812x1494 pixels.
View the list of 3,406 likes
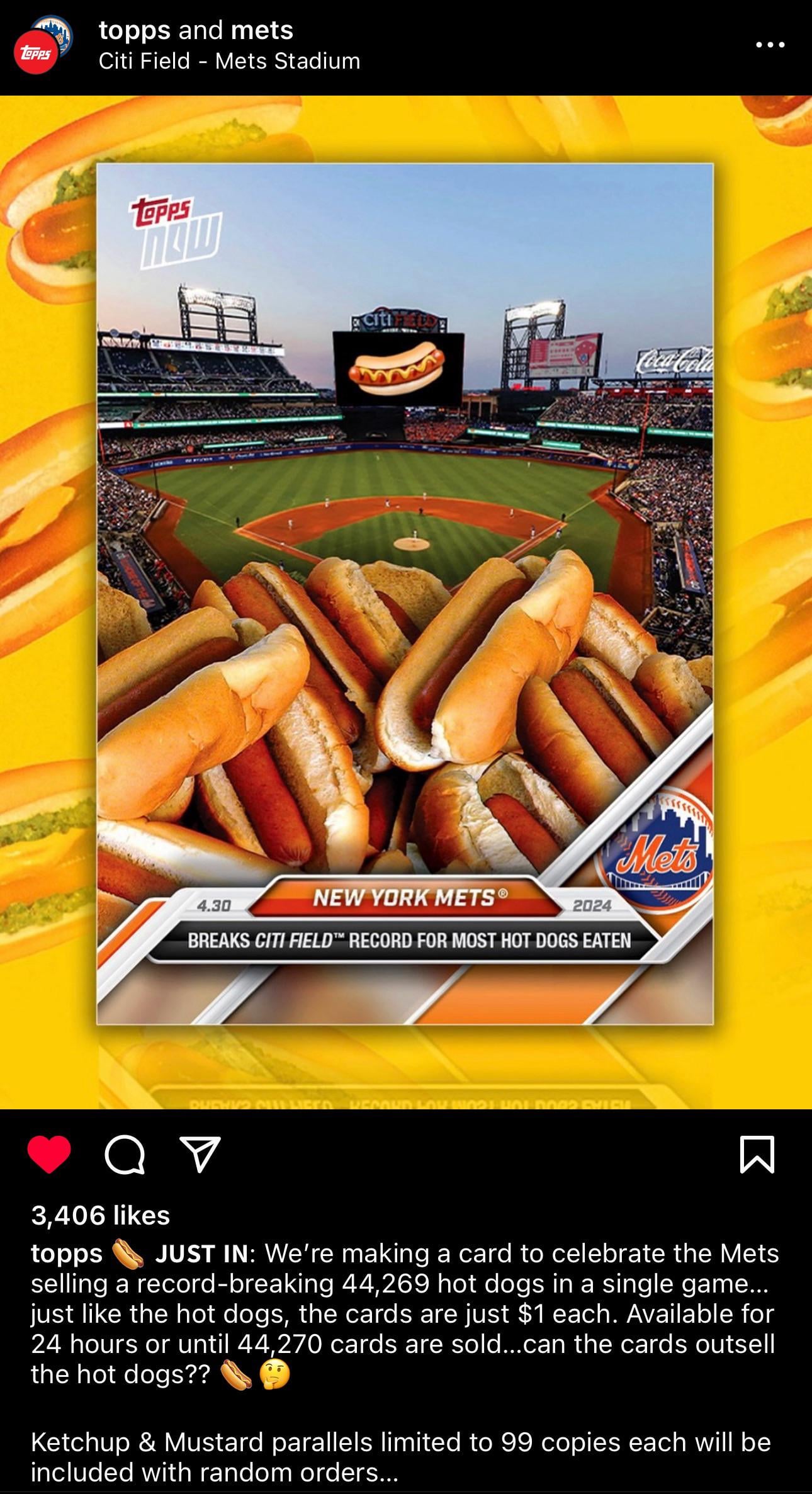(x=101, y=1215)
